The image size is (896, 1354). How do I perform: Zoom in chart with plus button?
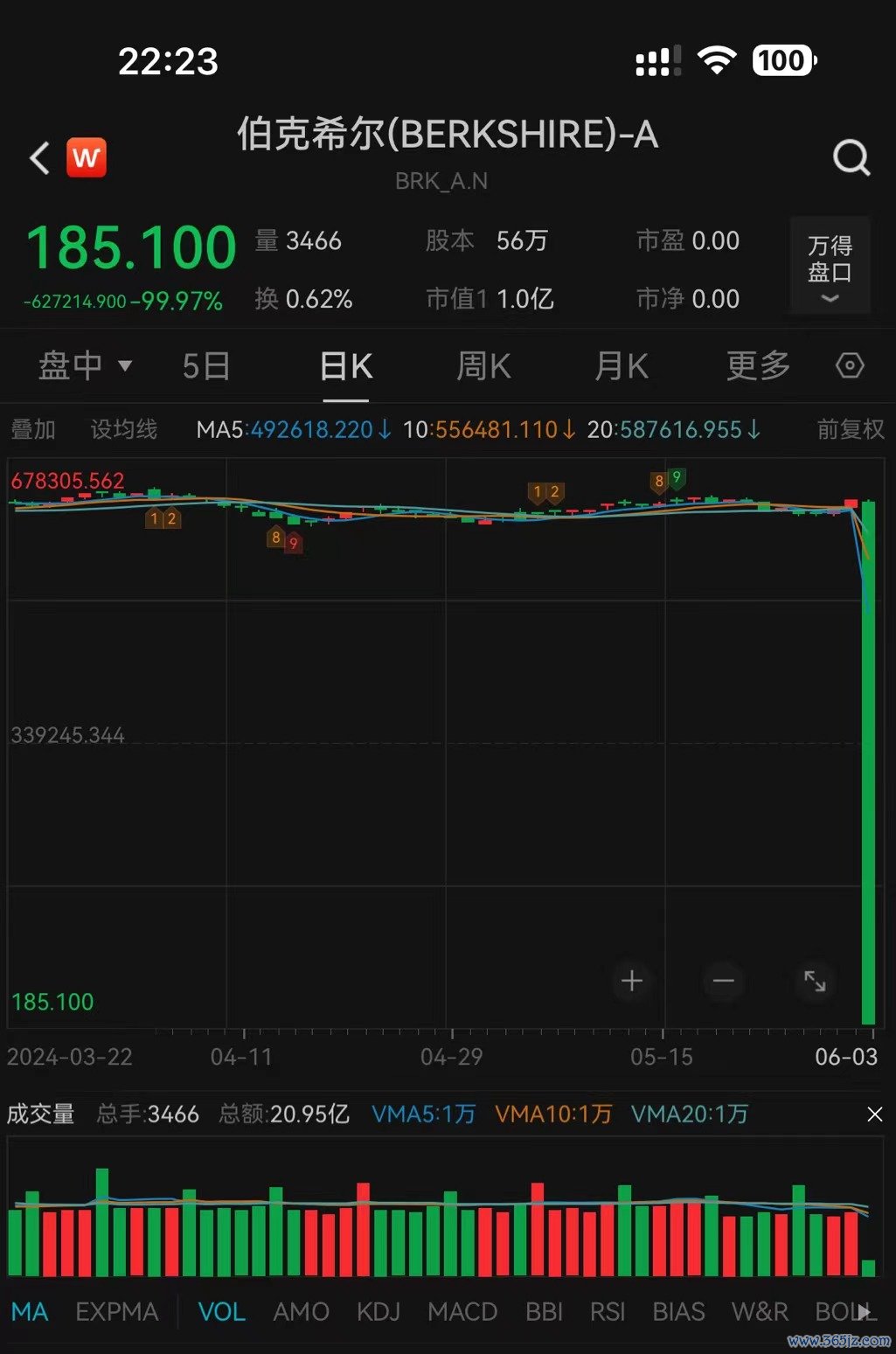[x=632, y=981]
